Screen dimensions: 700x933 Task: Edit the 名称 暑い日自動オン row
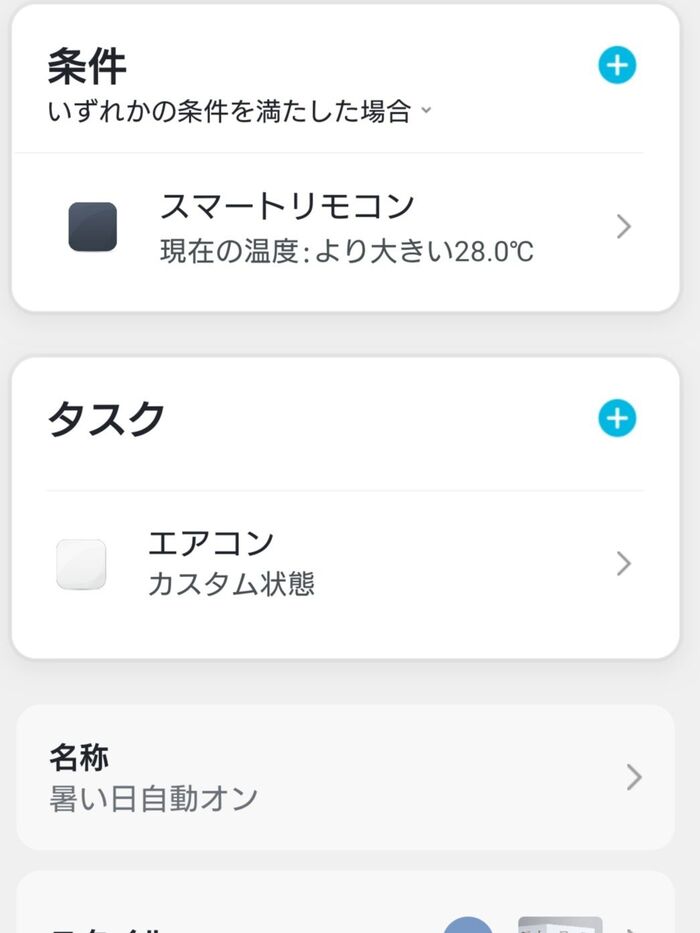coord(345,777)
